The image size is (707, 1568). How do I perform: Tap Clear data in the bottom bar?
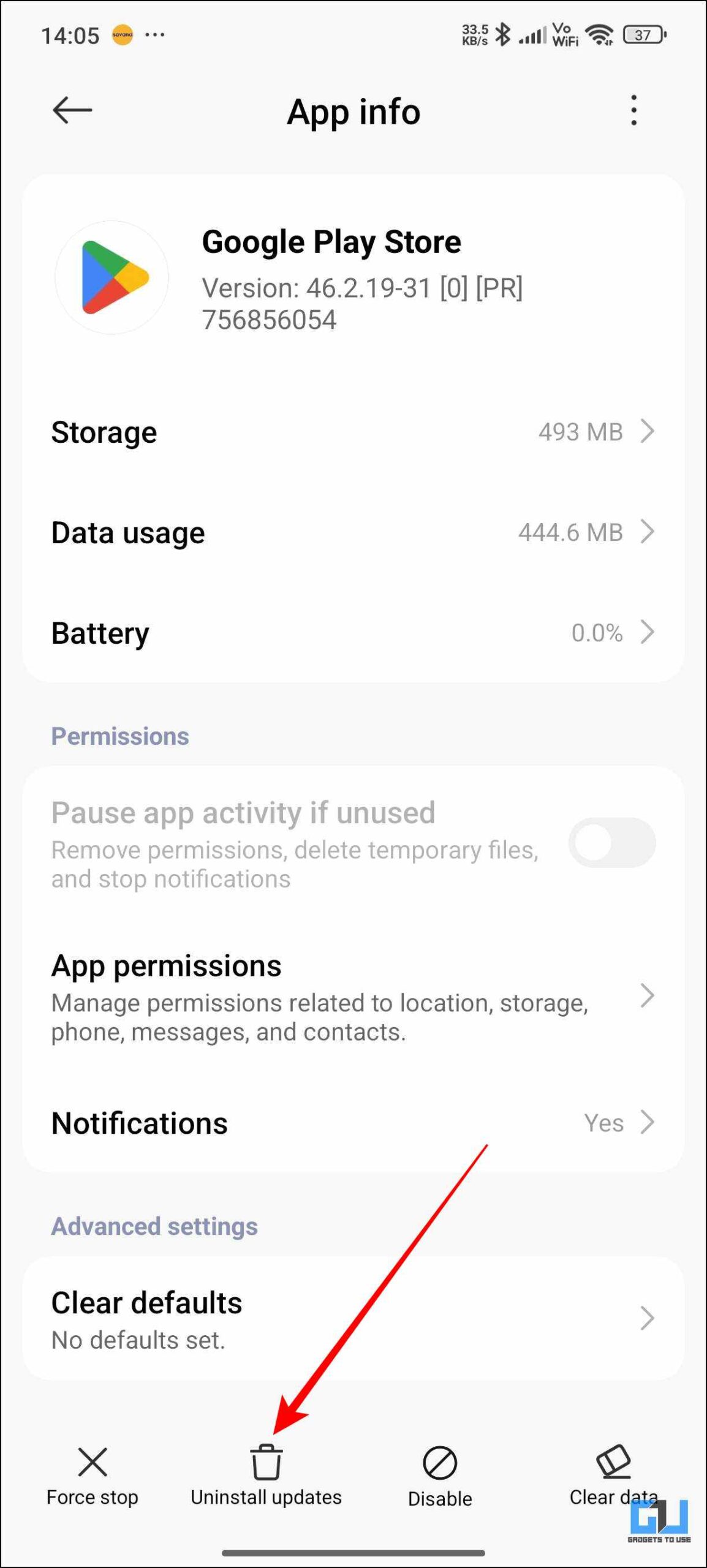click(x=613, y=1476)
